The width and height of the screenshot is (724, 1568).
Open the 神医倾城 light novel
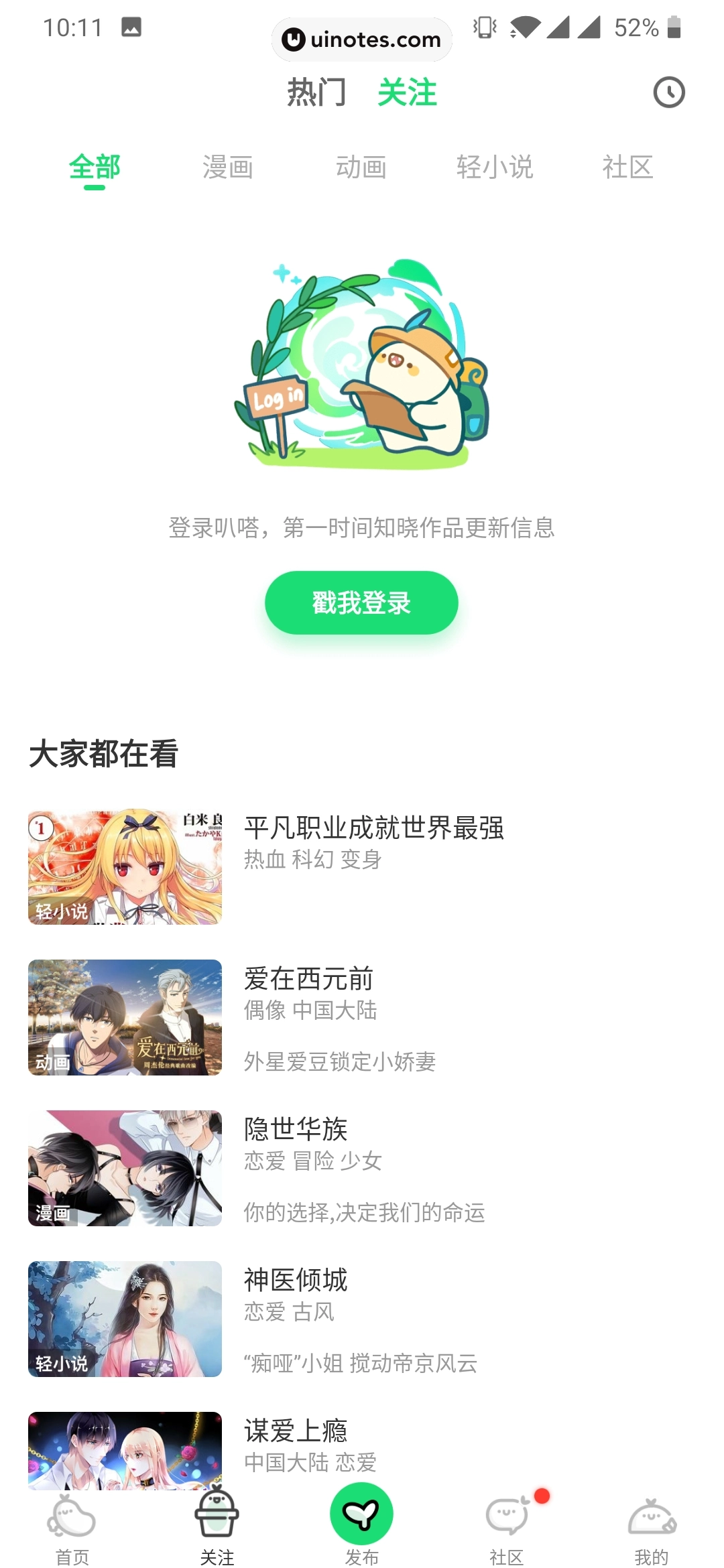296,1281
